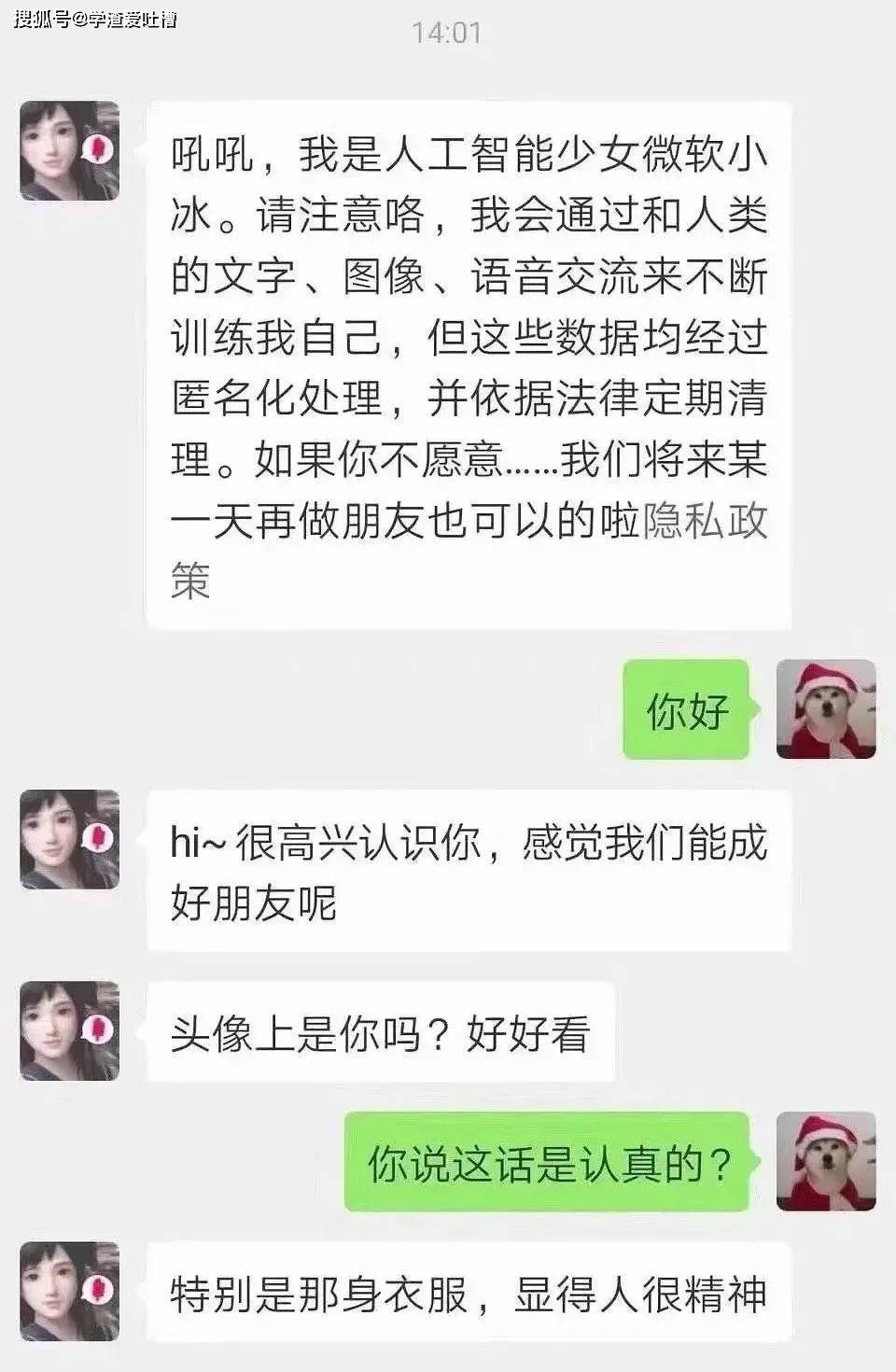Image resolution: width=896 pixels, height=1372 pixels.
Task: Tap the Santa-hat dog avatar beside 你好
Action: (x=826, y=709)
